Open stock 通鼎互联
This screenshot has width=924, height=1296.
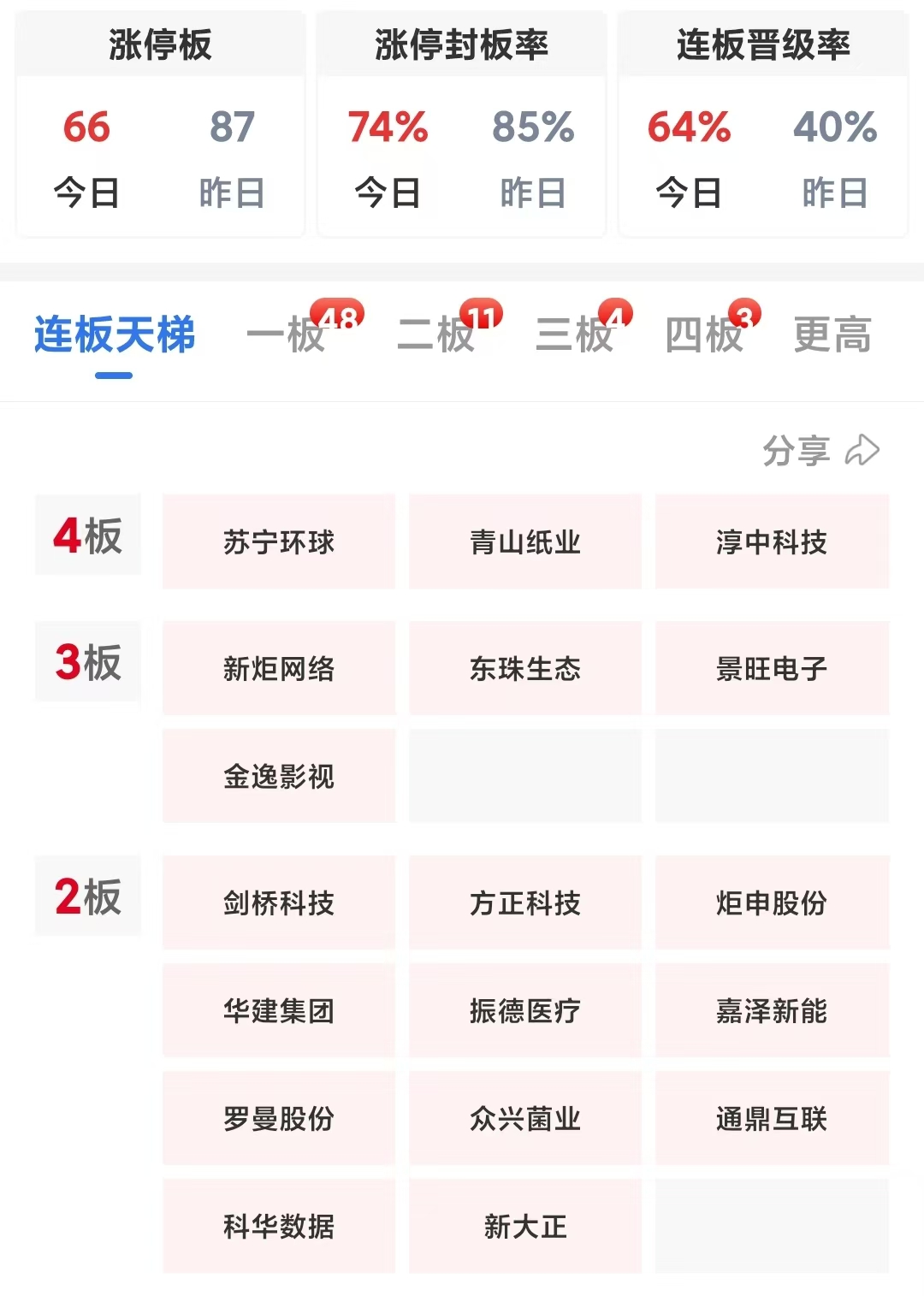tap(772, 1118)
